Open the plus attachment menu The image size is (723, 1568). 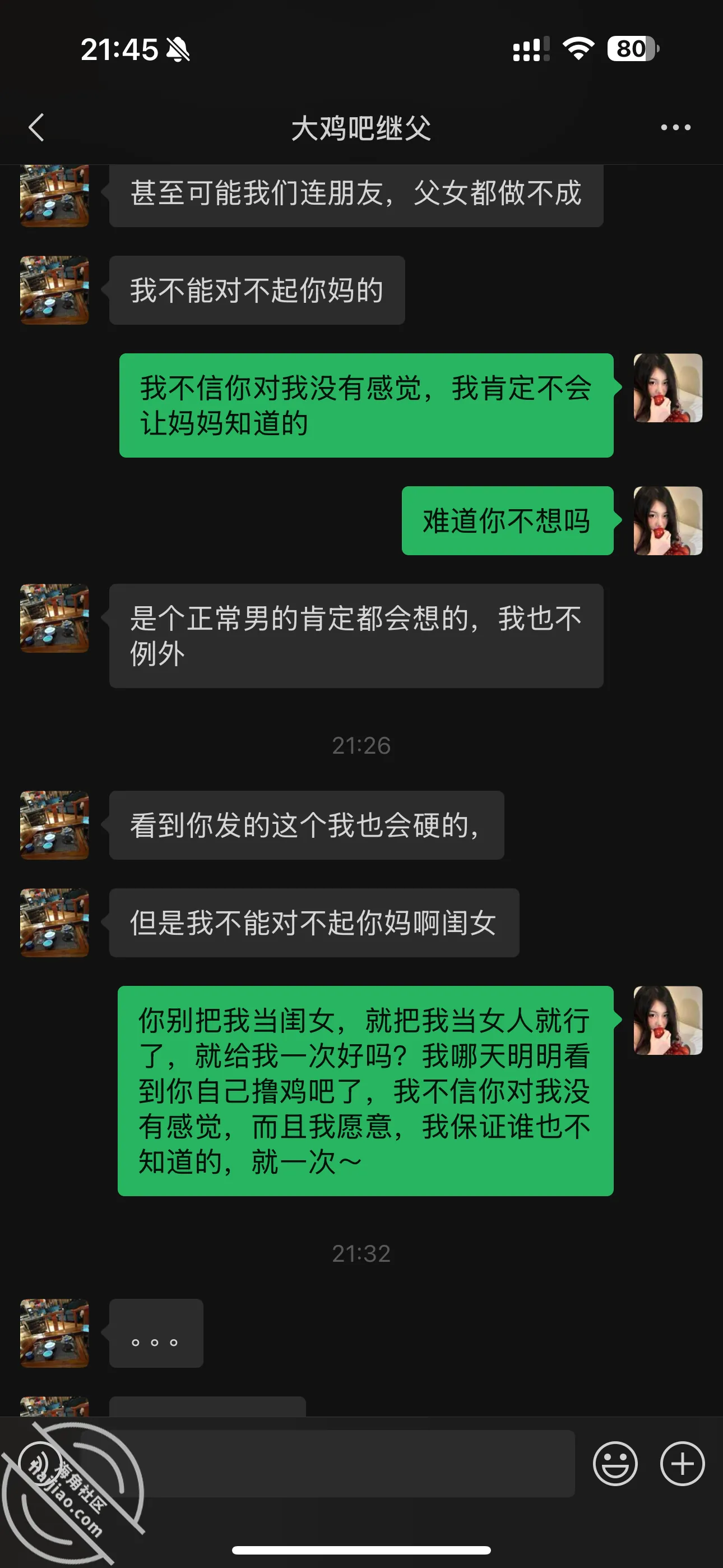click(x=682, y=1463)
